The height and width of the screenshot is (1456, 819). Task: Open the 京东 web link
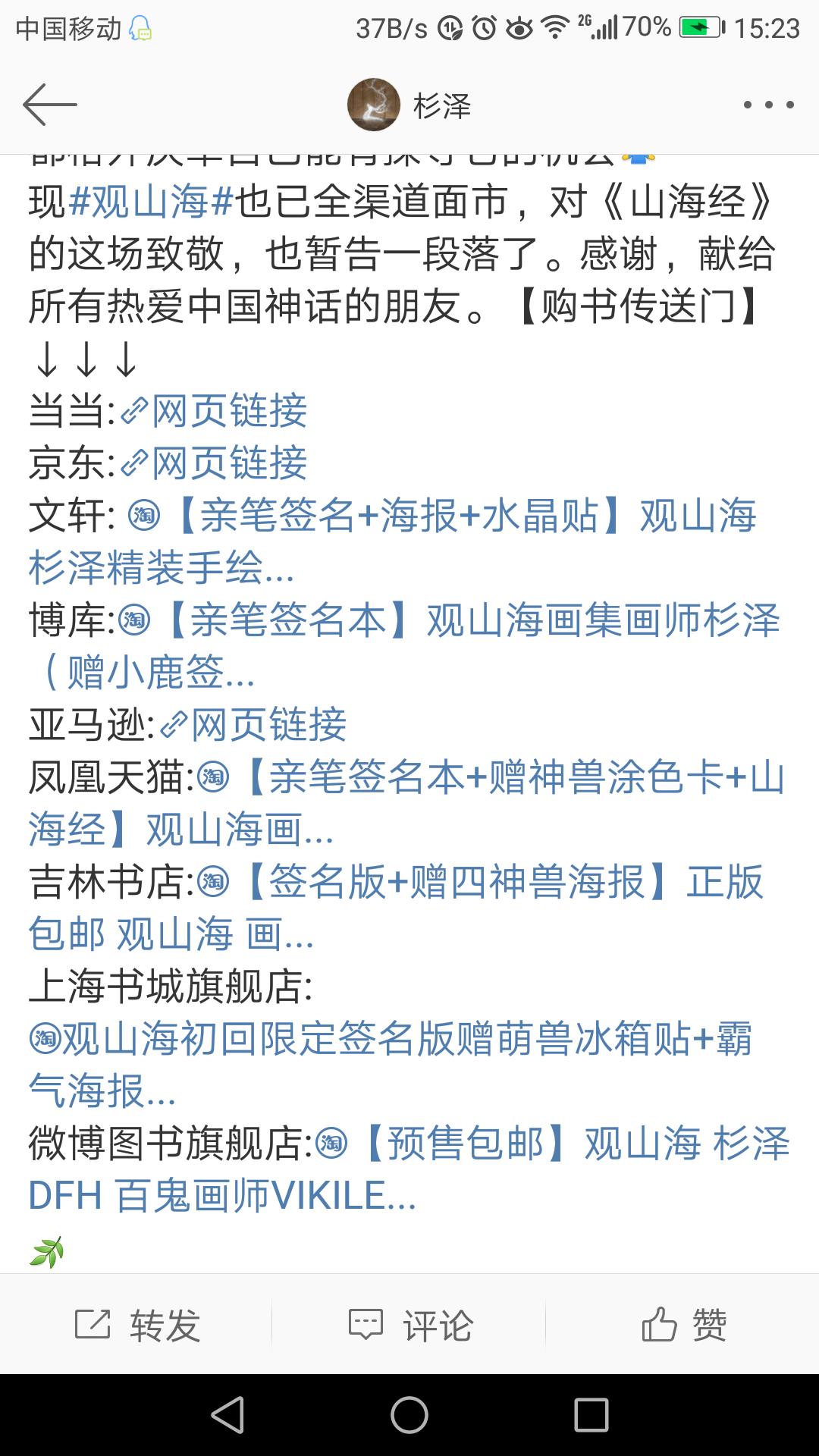214,463
